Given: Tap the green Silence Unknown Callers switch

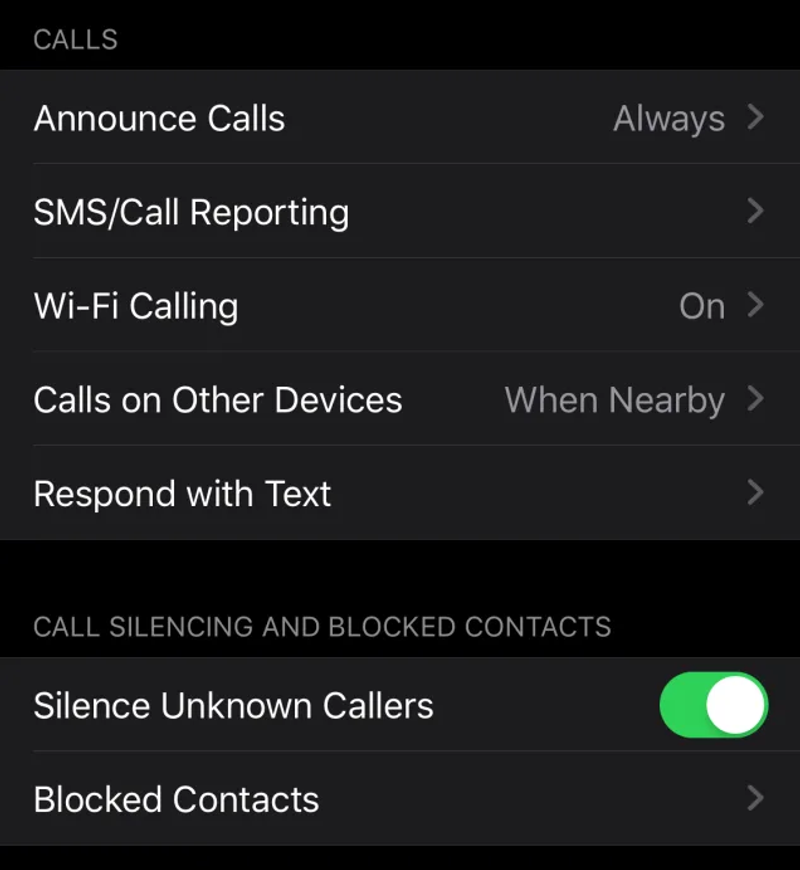Looking at the screenshot, I should coord(713,705).
